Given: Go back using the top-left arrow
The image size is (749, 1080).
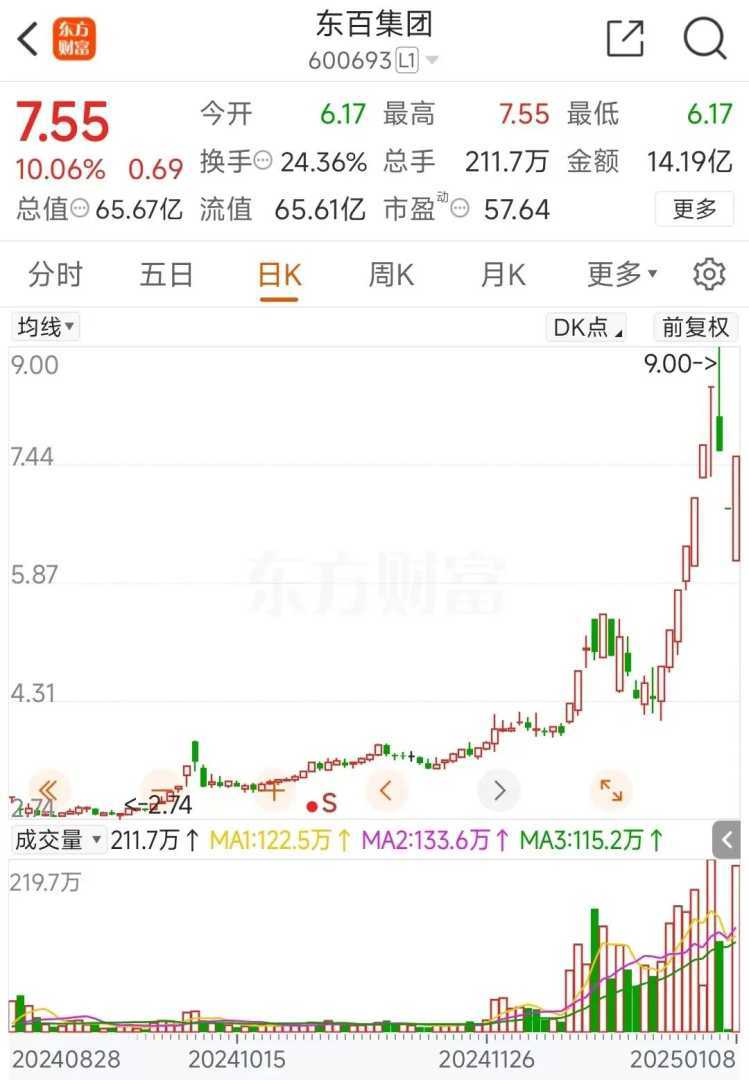Looking at the screenshot, I should 28,39.
